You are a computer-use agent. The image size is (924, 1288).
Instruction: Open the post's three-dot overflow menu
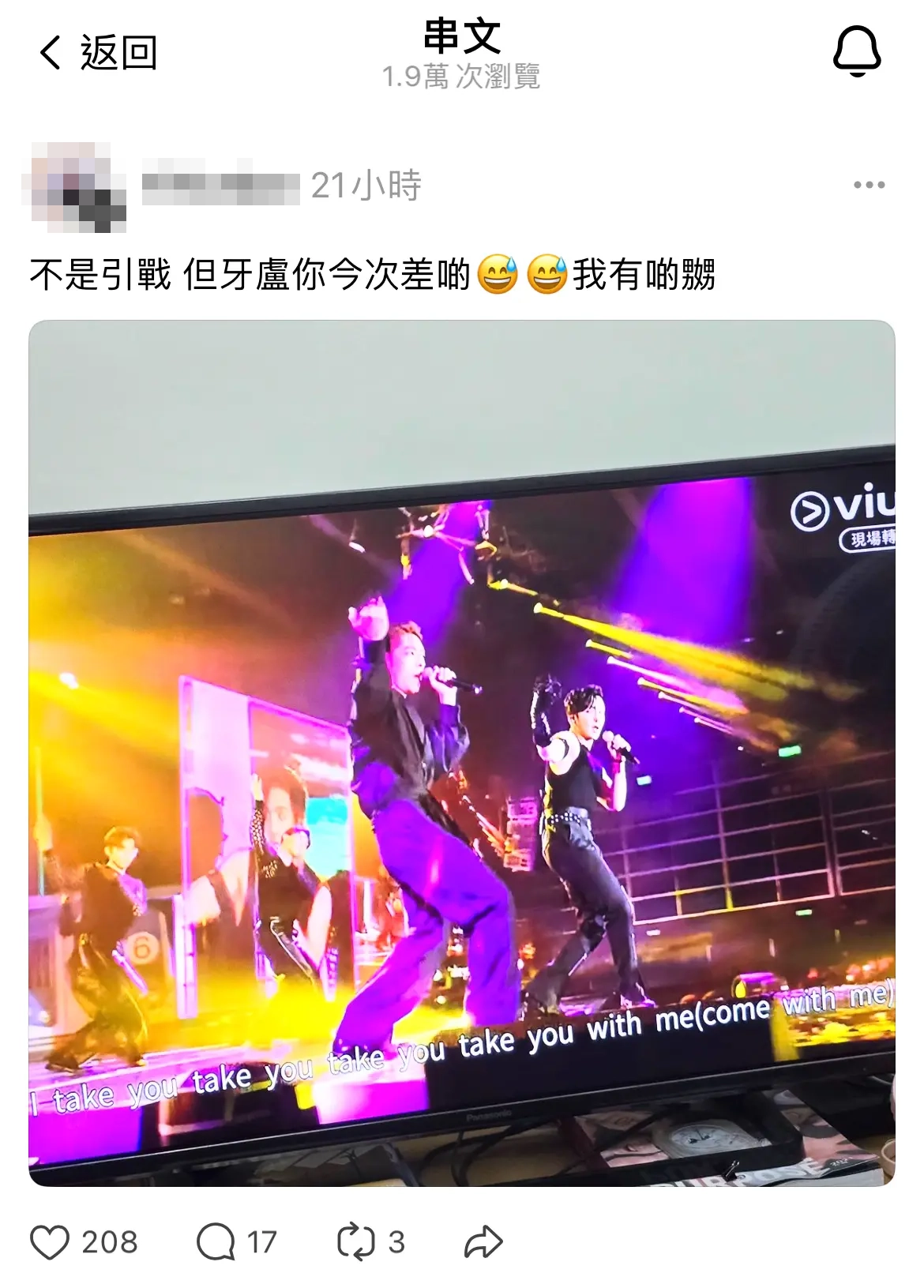(869, 186)
